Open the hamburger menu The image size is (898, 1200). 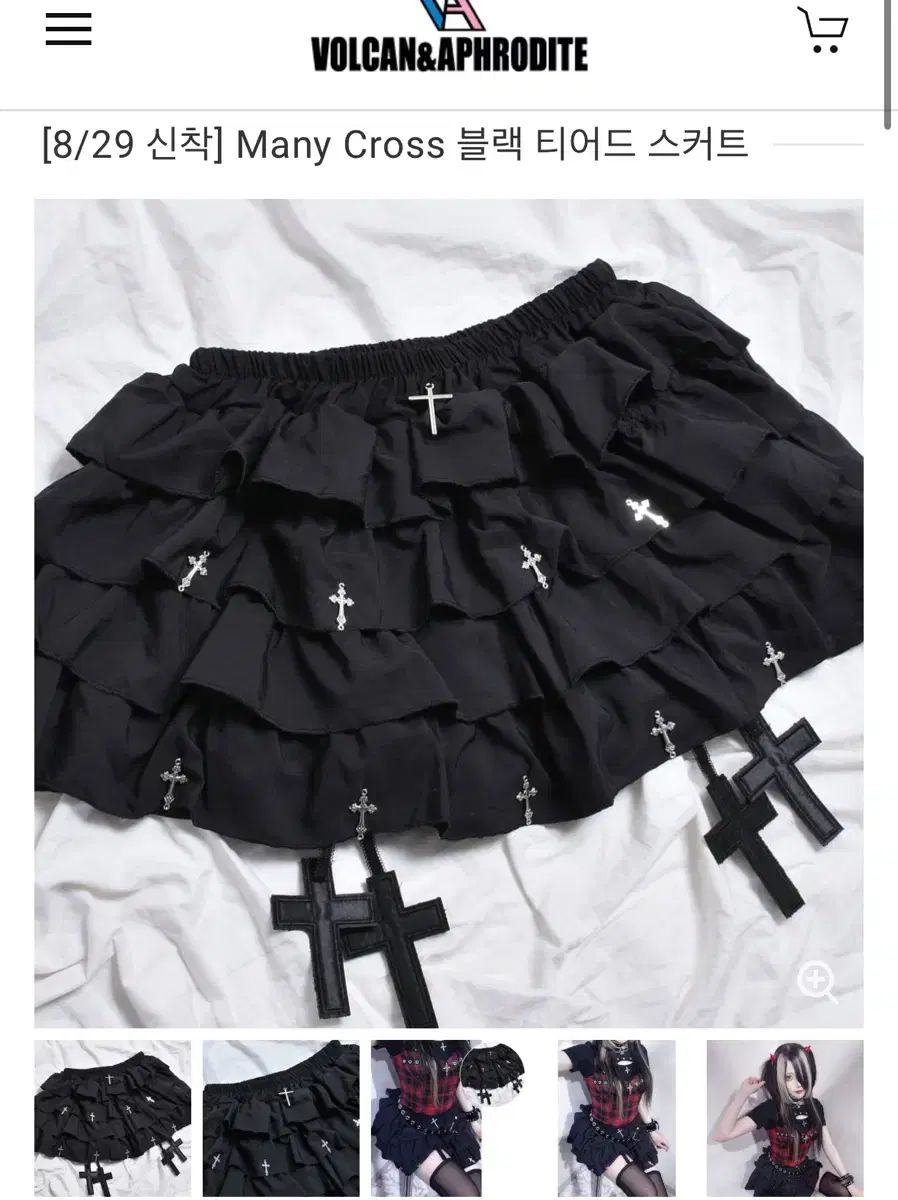[x=68, y=29]
